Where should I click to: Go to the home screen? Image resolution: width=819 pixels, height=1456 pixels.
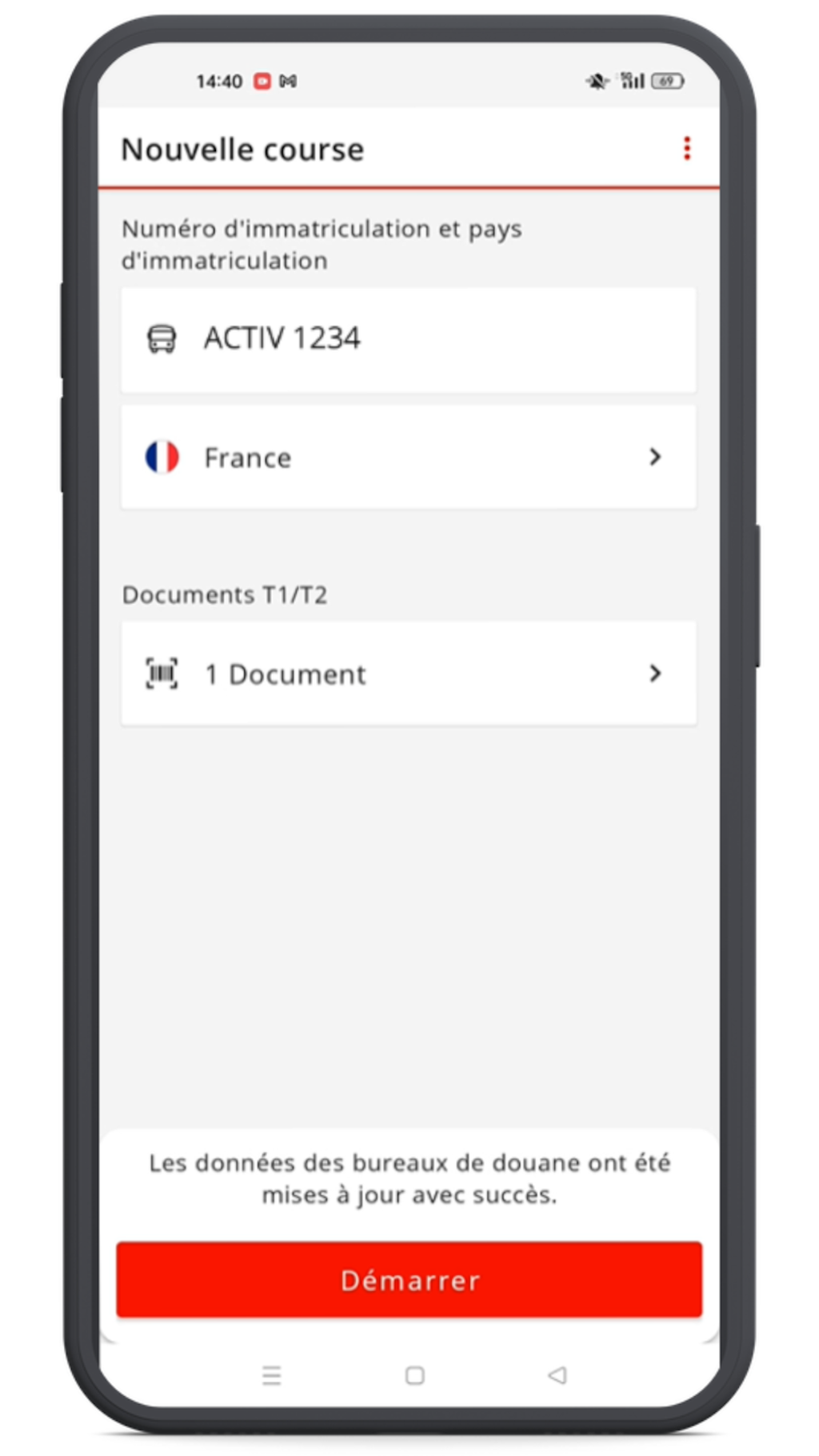(414, 1375)
